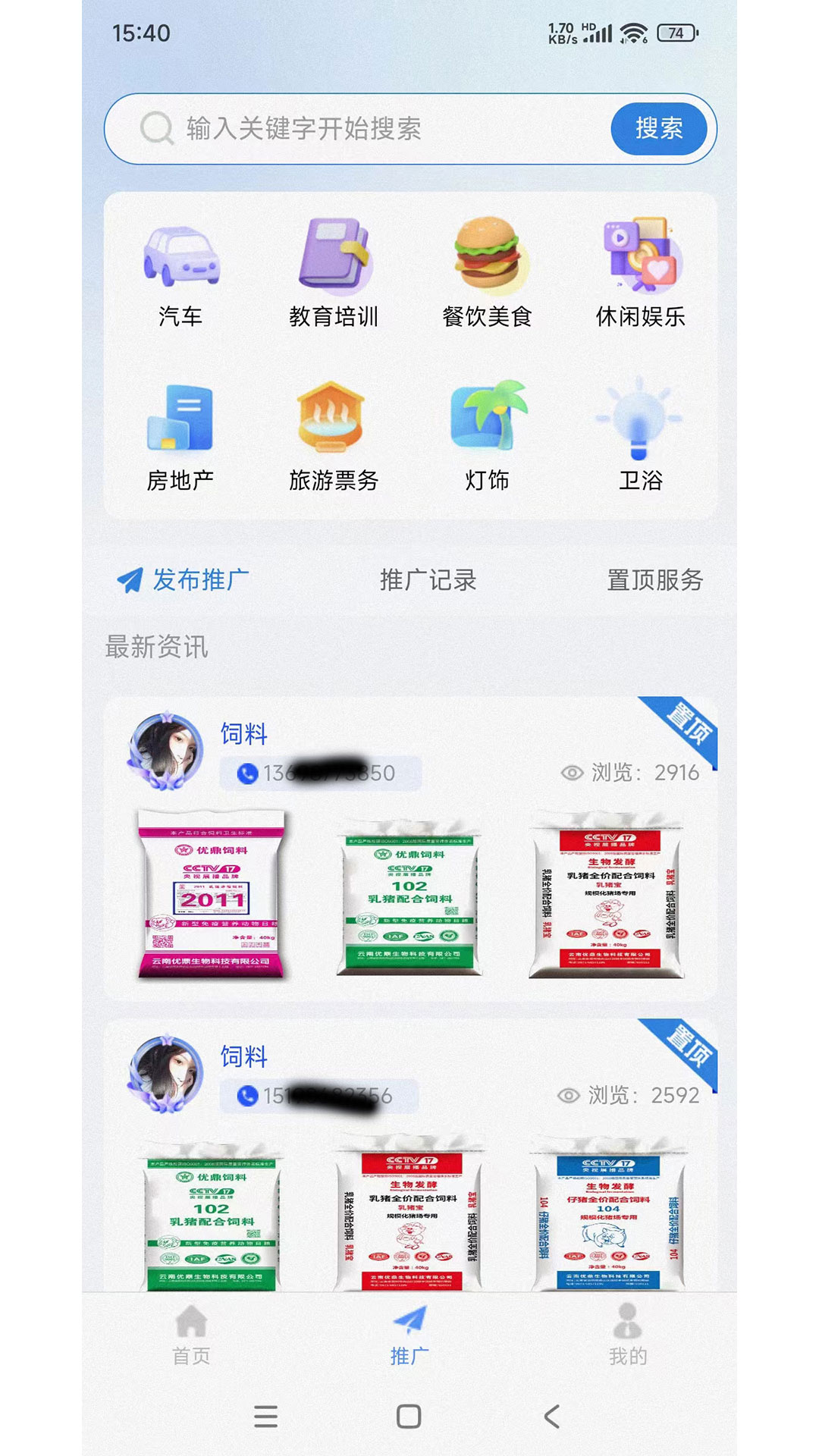Image resolution: width=819 pixels, height=1456 pixels.
Task: Open the 饲料 post with 2916 views
Action: 243,733
